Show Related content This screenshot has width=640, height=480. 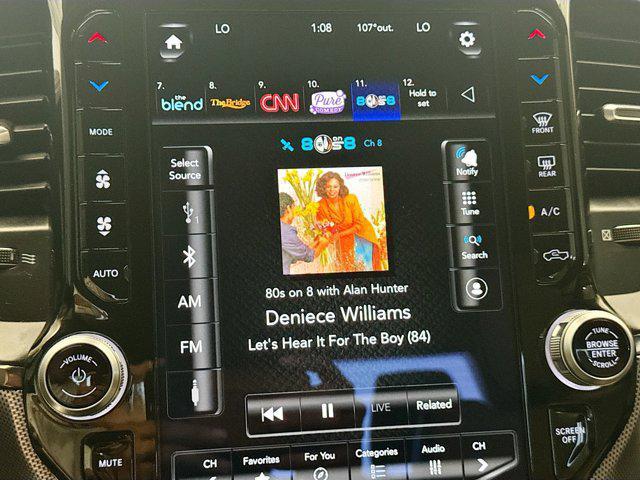click(x=433, y=405)
